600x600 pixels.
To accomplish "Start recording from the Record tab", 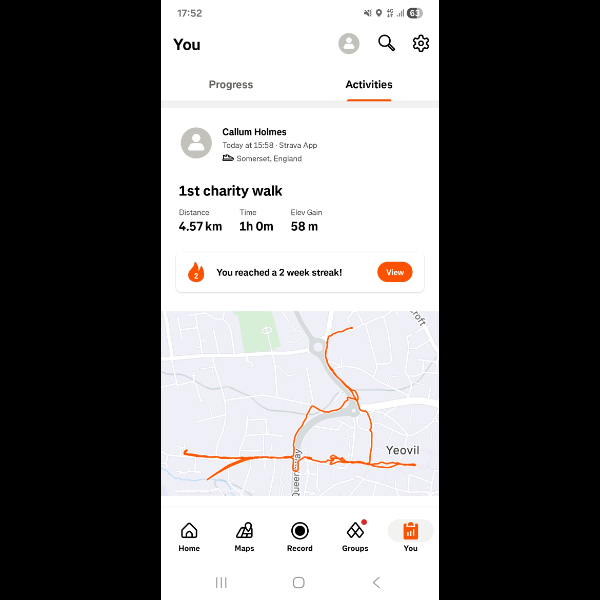I will [300, 536].
